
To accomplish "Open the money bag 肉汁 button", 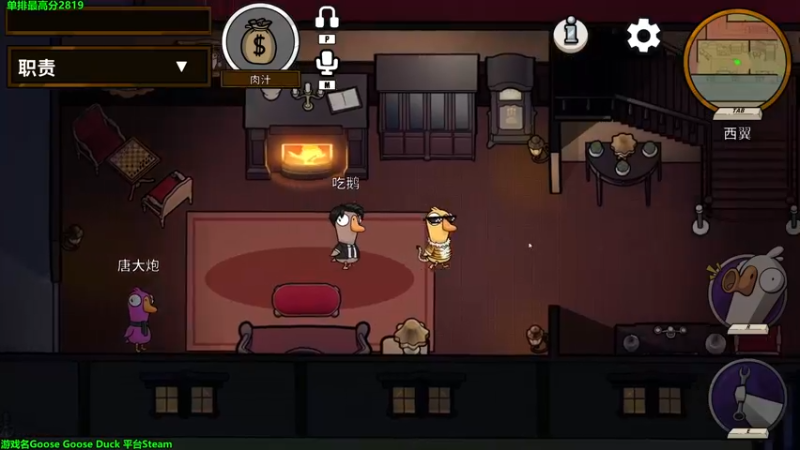I will click(260, 42).
